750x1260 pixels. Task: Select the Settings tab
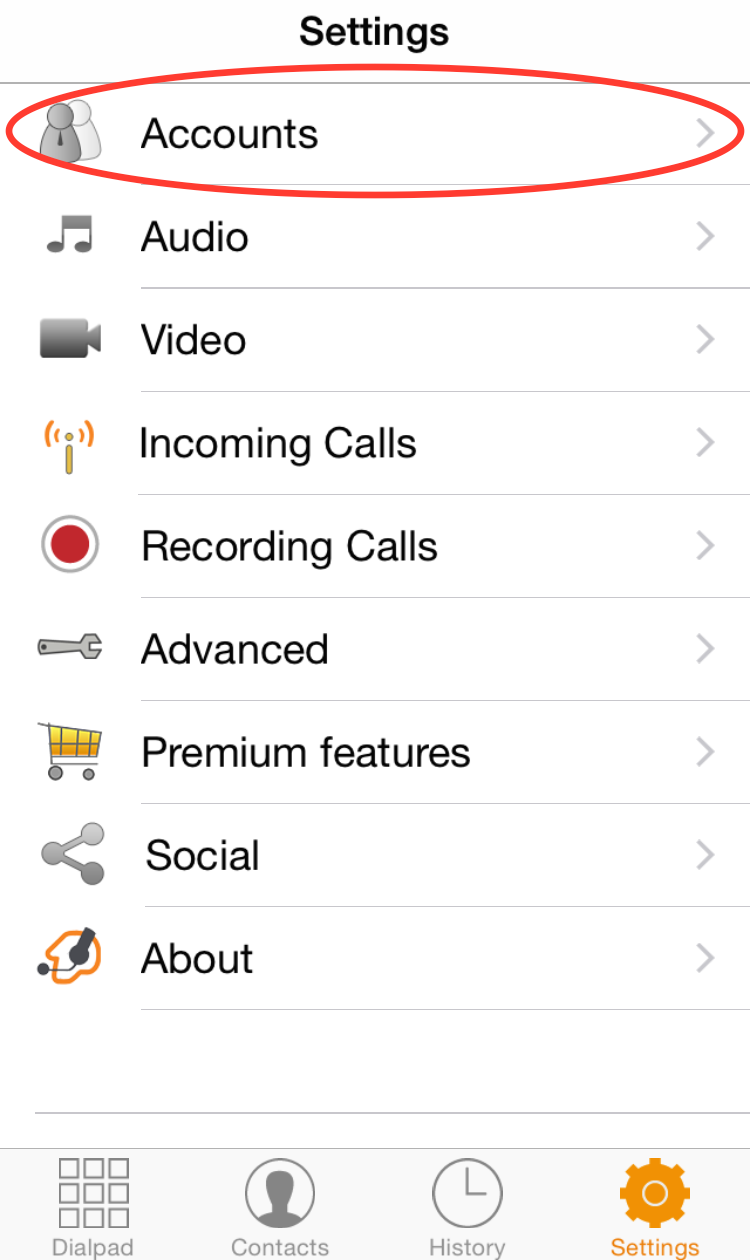655,1205
